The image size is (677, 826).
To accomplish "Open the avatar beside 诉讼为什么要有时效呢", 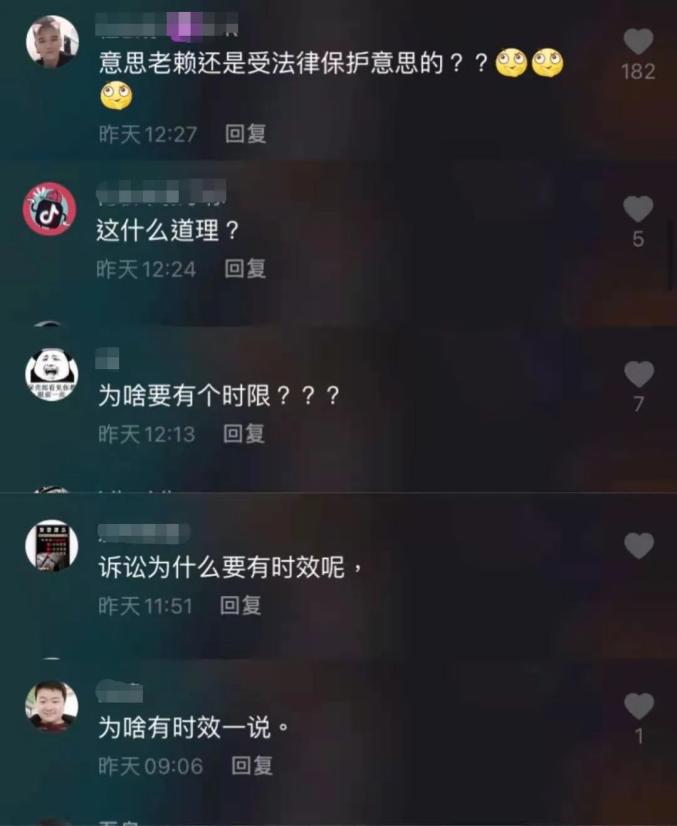I will pos(51,546).
